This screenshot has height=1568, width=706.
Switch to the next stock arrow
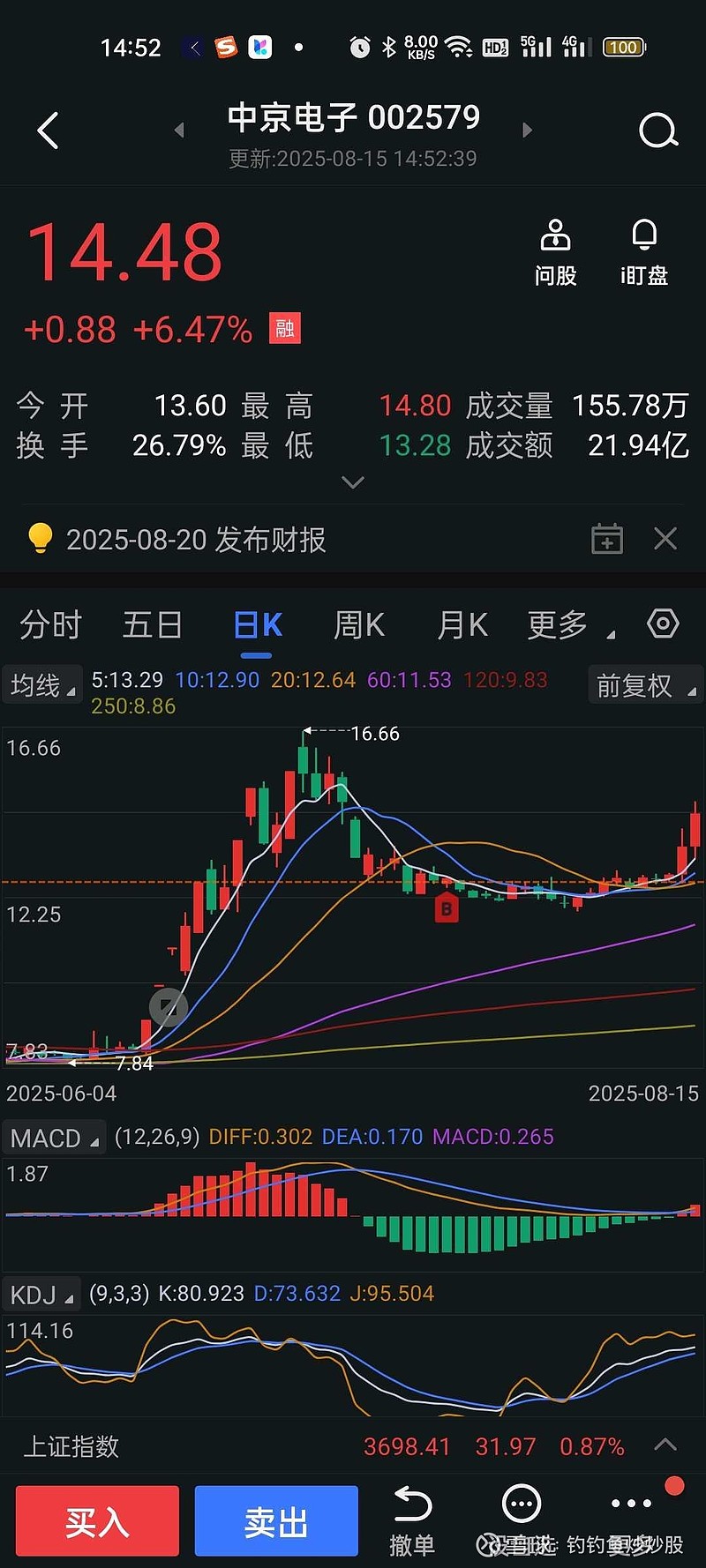tap(527, 131)
